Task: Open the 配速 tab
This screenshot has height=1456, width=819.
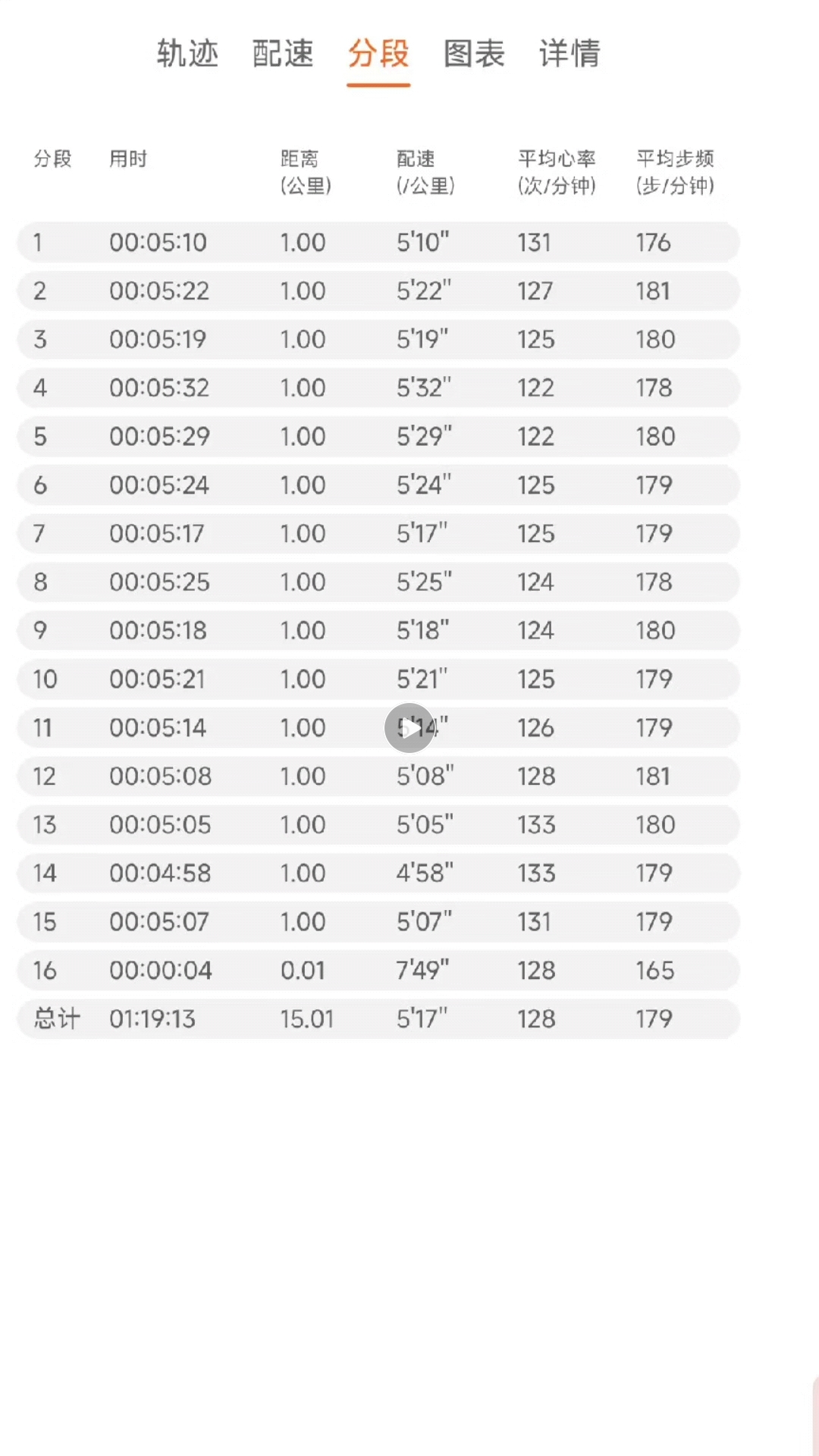Action: point(283,54)
